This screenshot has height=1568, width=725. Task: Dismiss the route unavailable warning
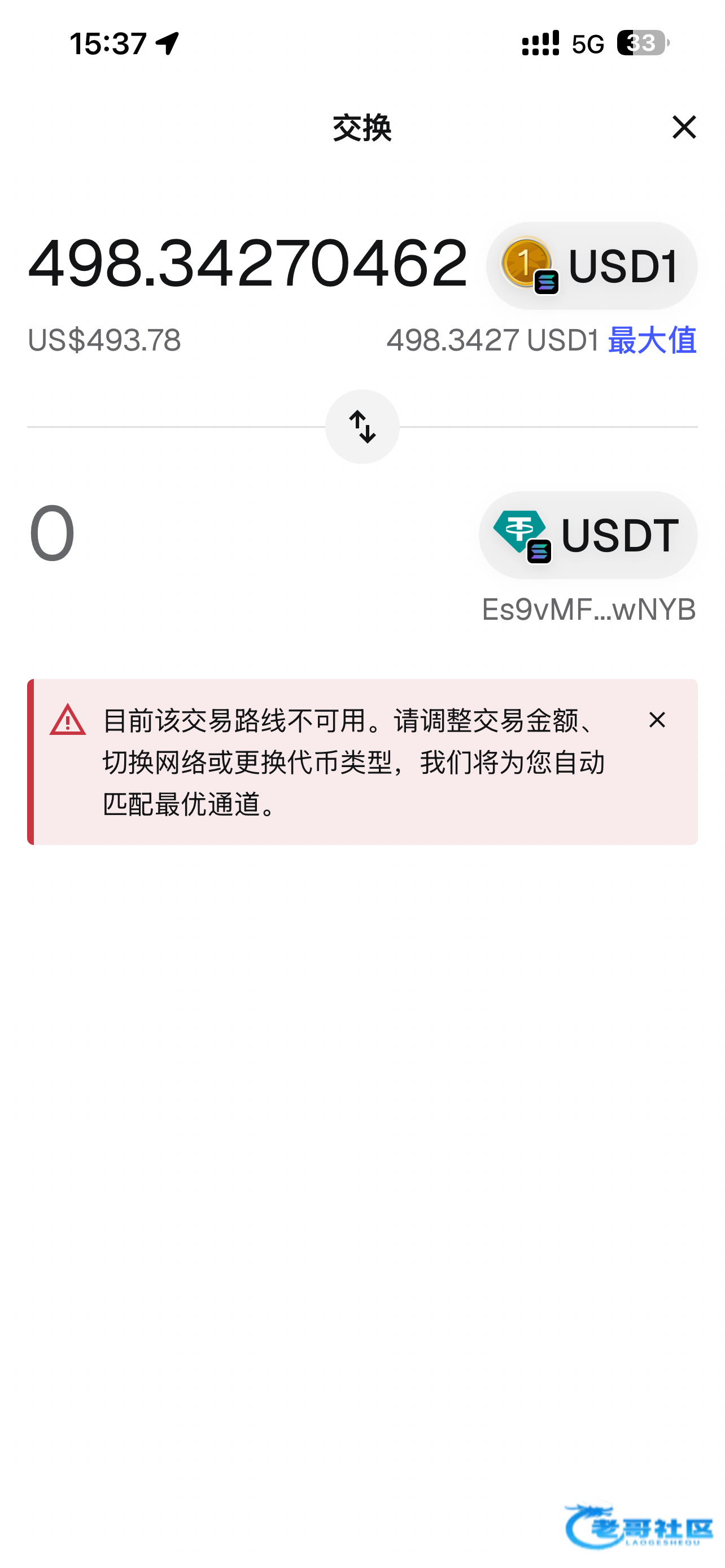tap(657, 720)
